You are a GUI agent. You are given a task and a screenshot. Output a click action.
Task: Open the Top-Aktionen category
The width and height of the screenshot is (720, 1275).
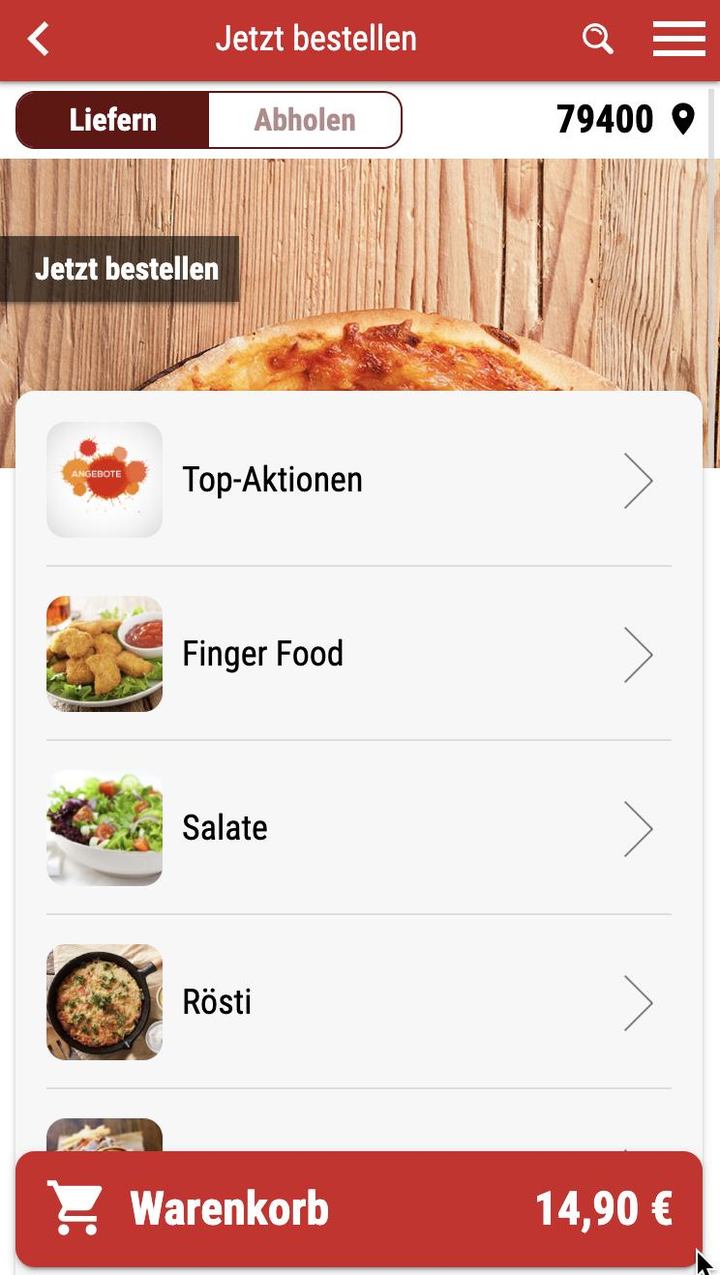(358, 480)
